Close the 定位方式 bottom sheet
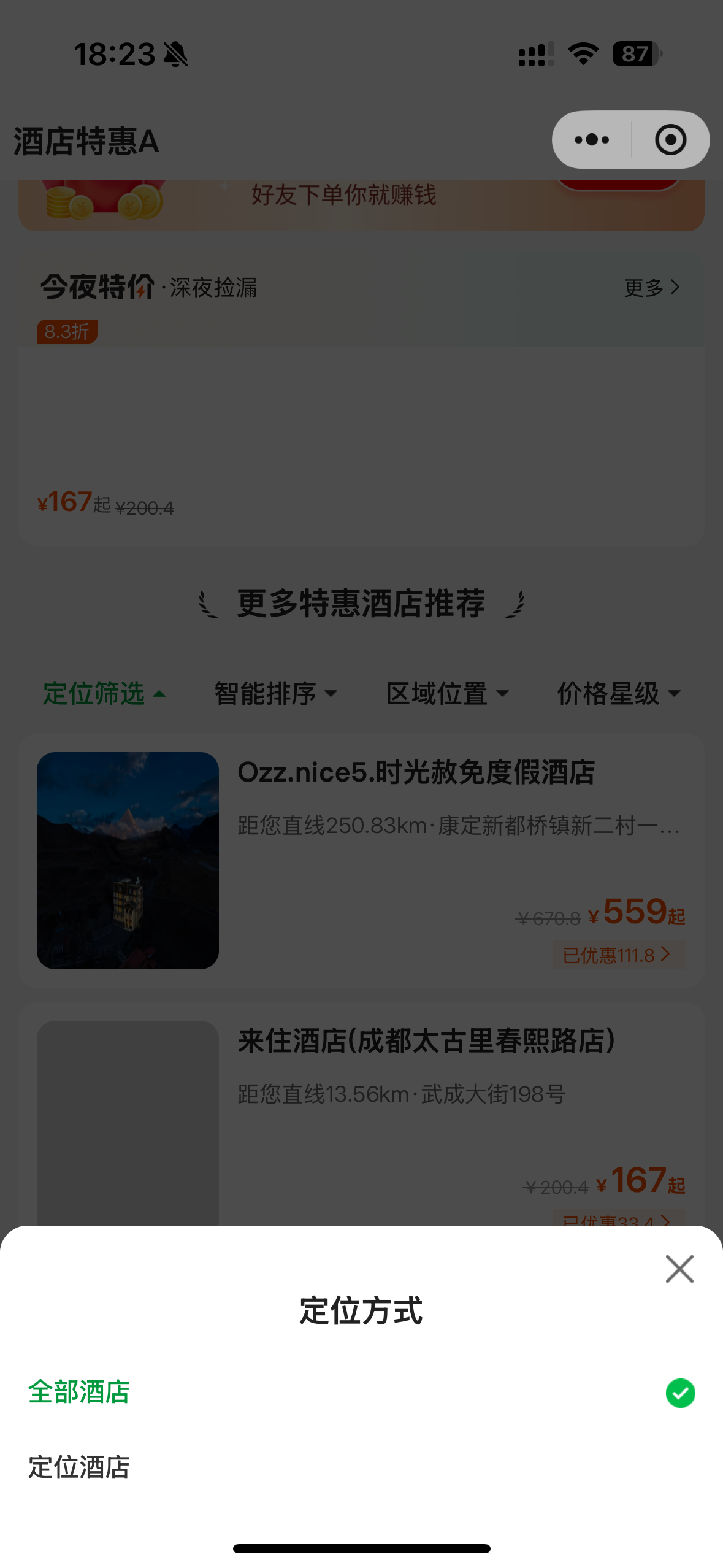 pyautogui.click(x=679, y=1269)
